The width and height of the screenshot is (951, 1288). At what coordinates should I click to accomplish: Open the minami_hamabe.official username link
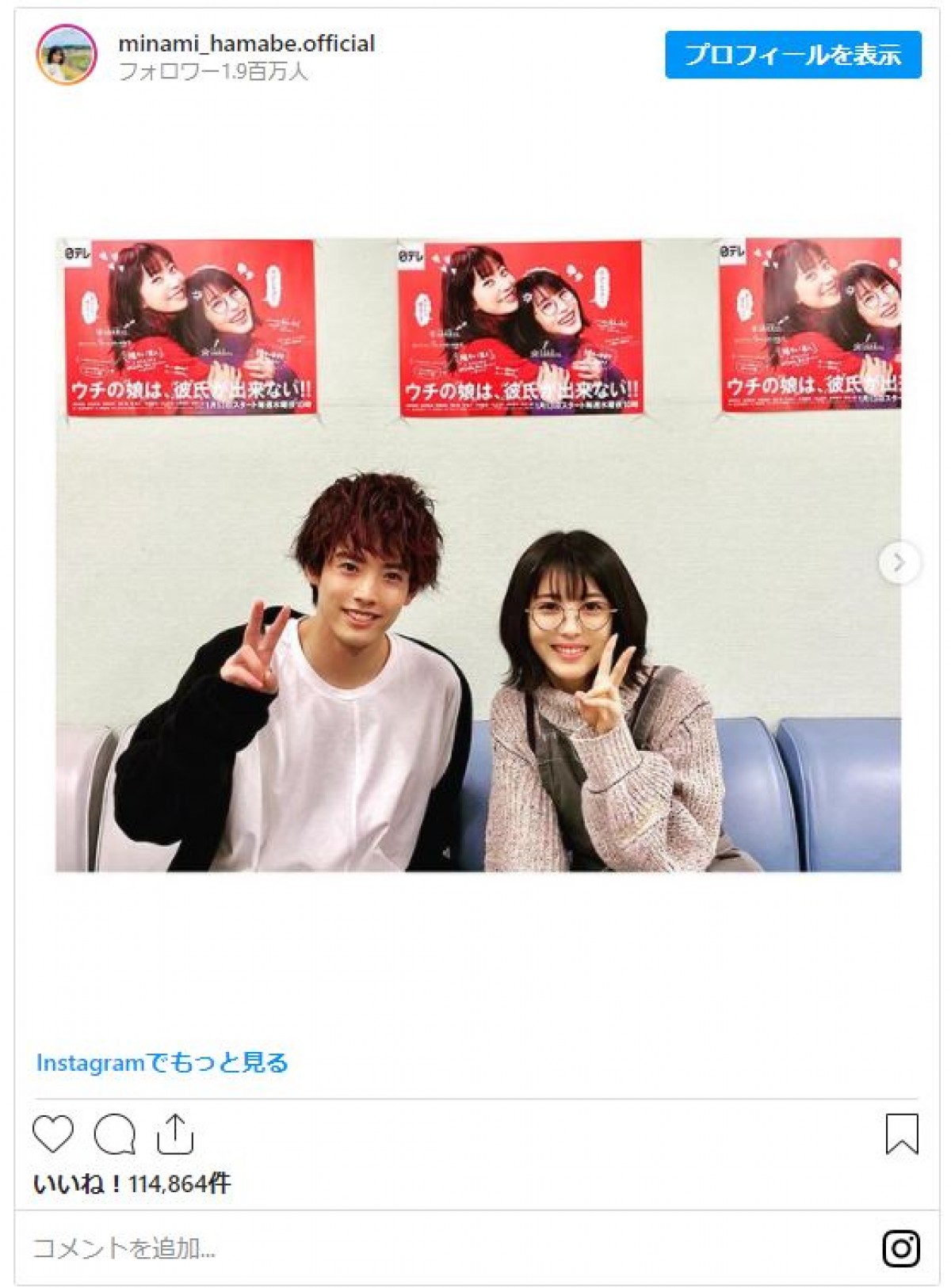(x=246, y=44)
